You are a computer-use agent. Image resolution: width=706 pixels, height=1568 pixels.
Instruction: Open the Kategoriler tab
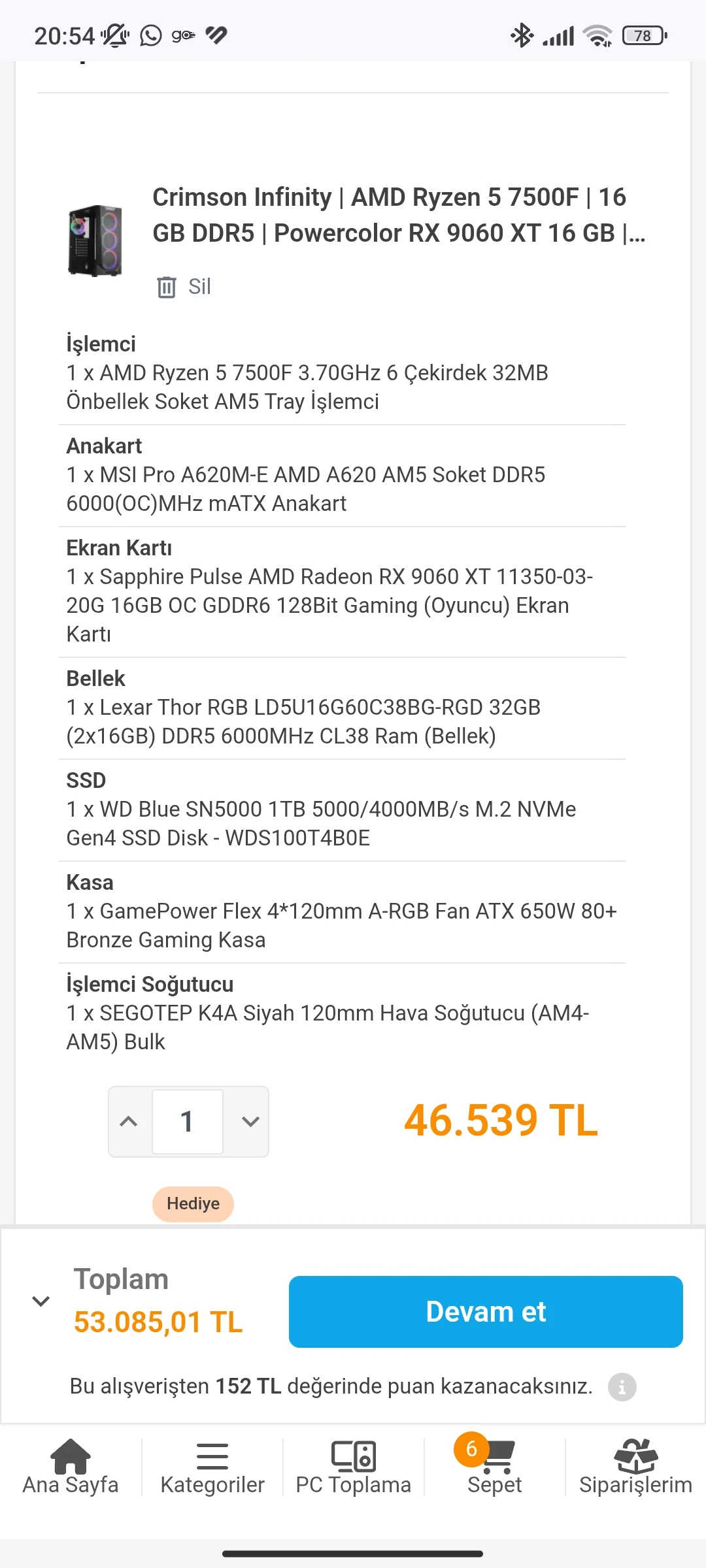tap(212, 1467)
